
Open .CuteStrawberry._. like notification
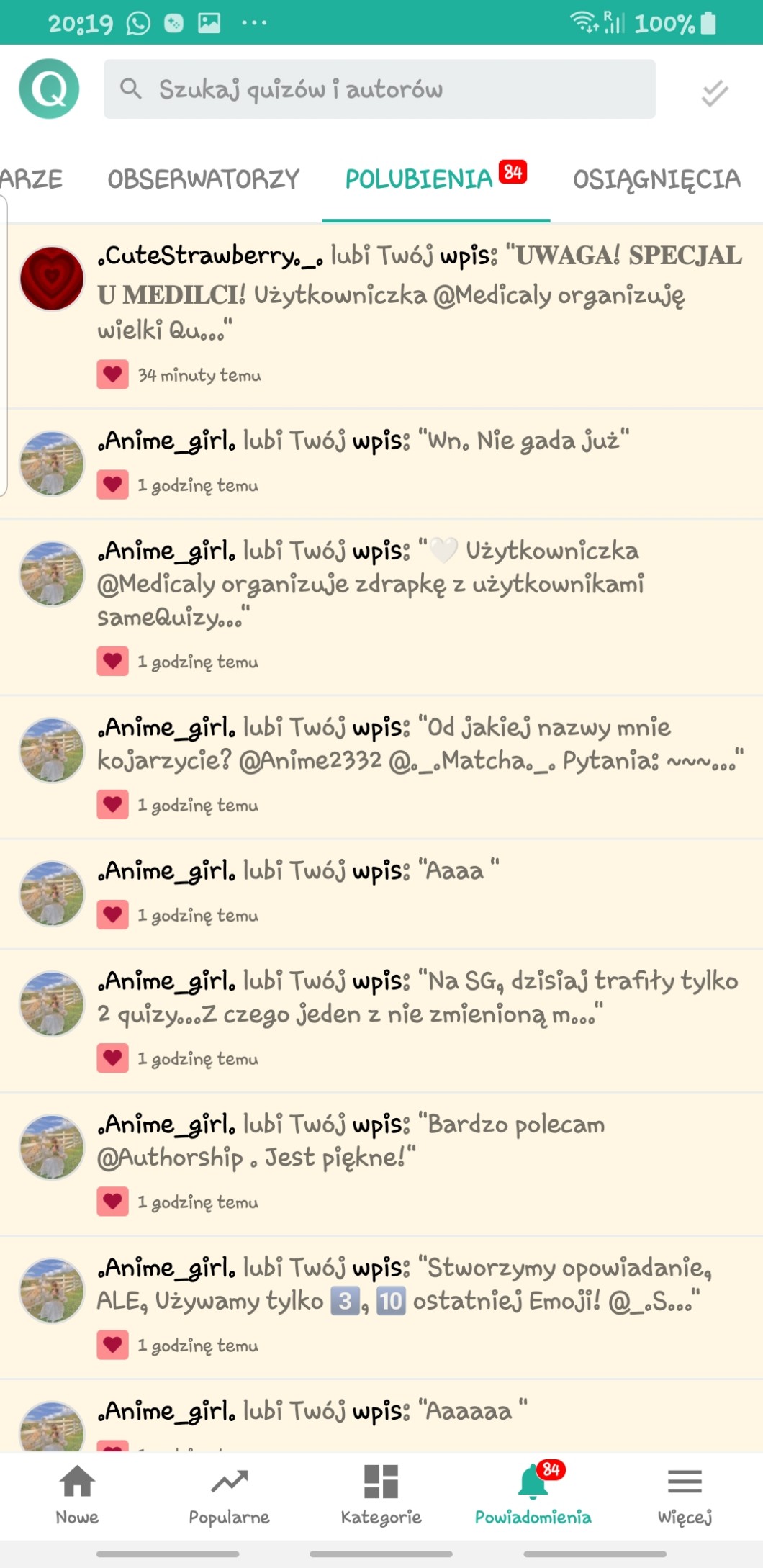(420, 294)
